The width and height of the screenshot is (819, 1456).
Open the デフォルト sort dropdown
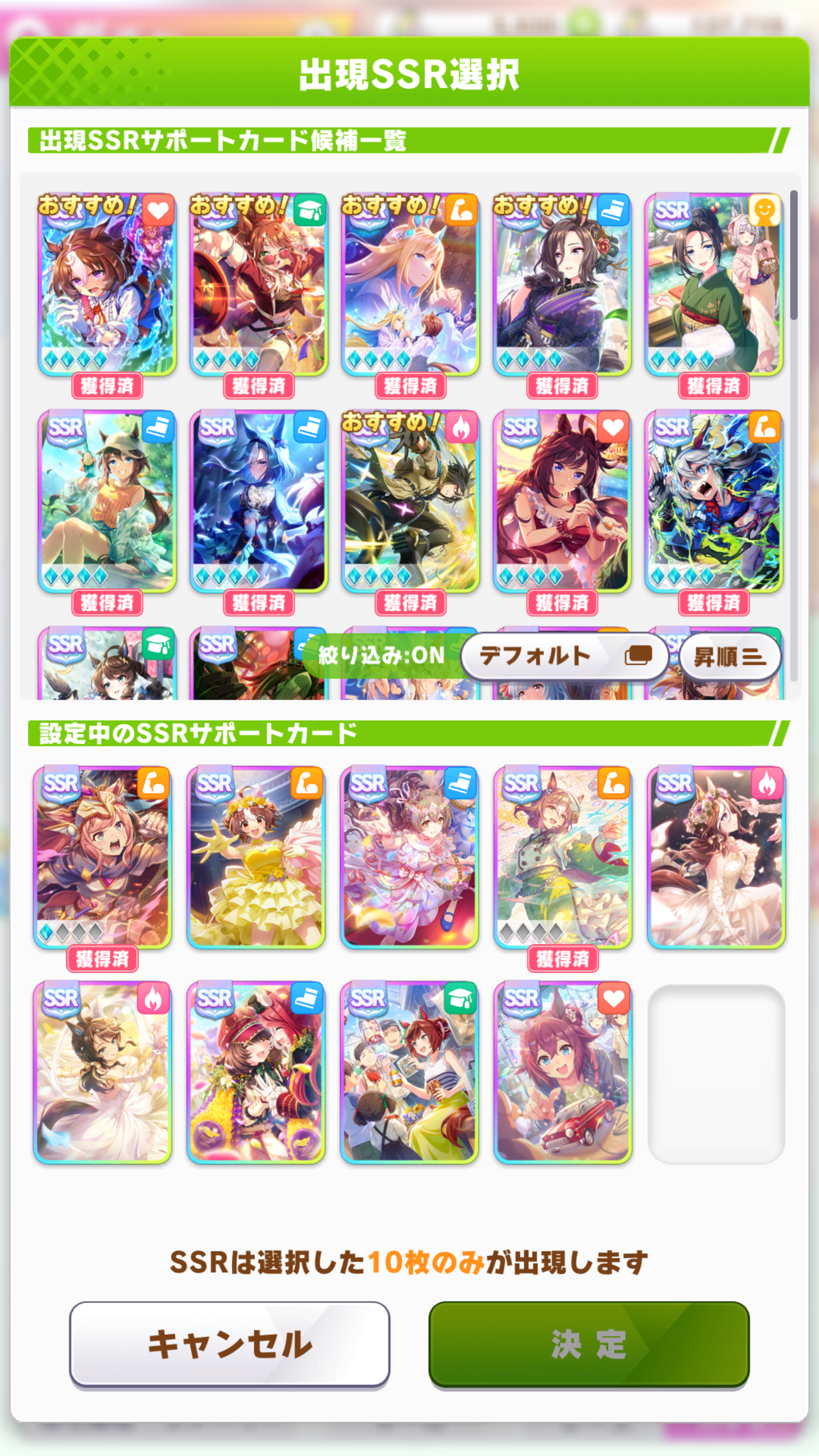[564, 656]
